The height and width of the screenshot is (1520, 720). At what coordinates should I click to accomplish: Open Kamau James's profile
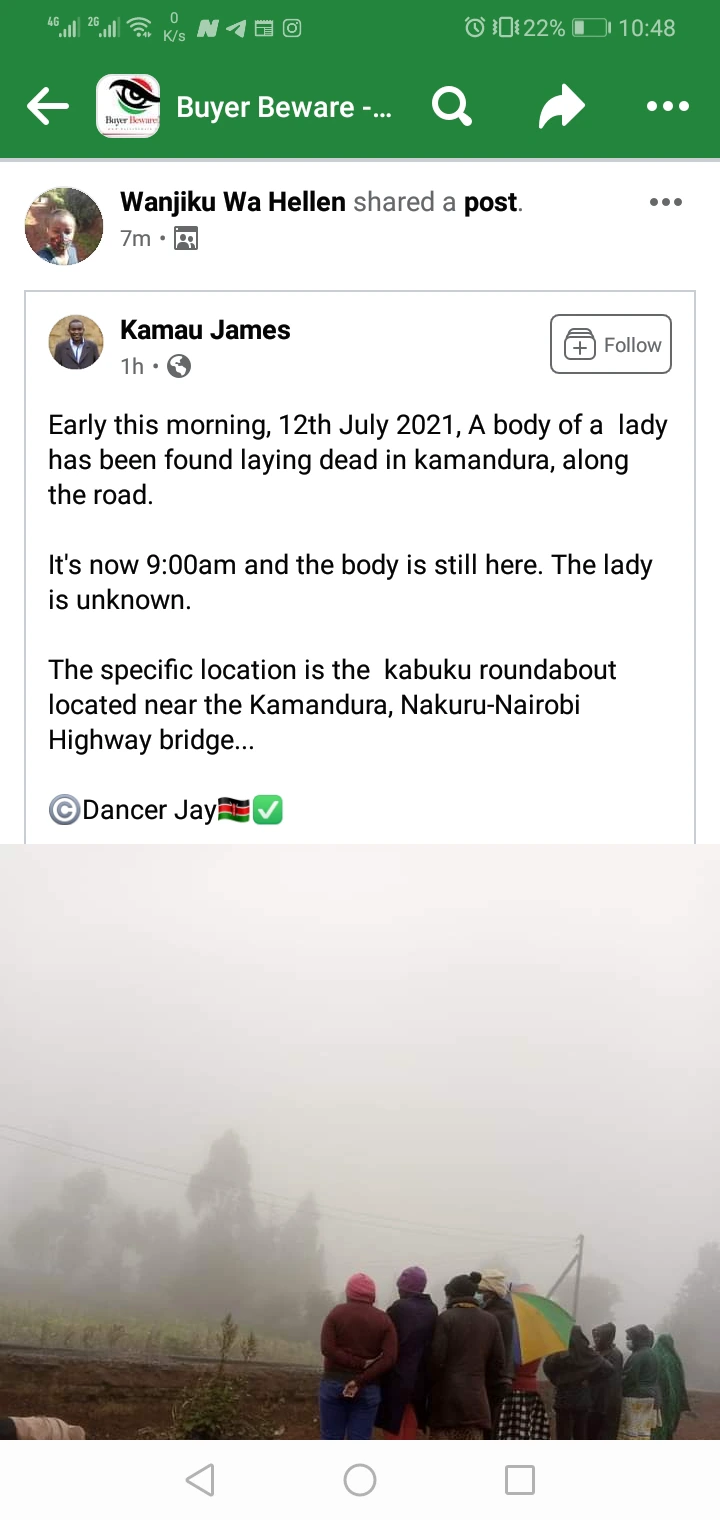205,330
